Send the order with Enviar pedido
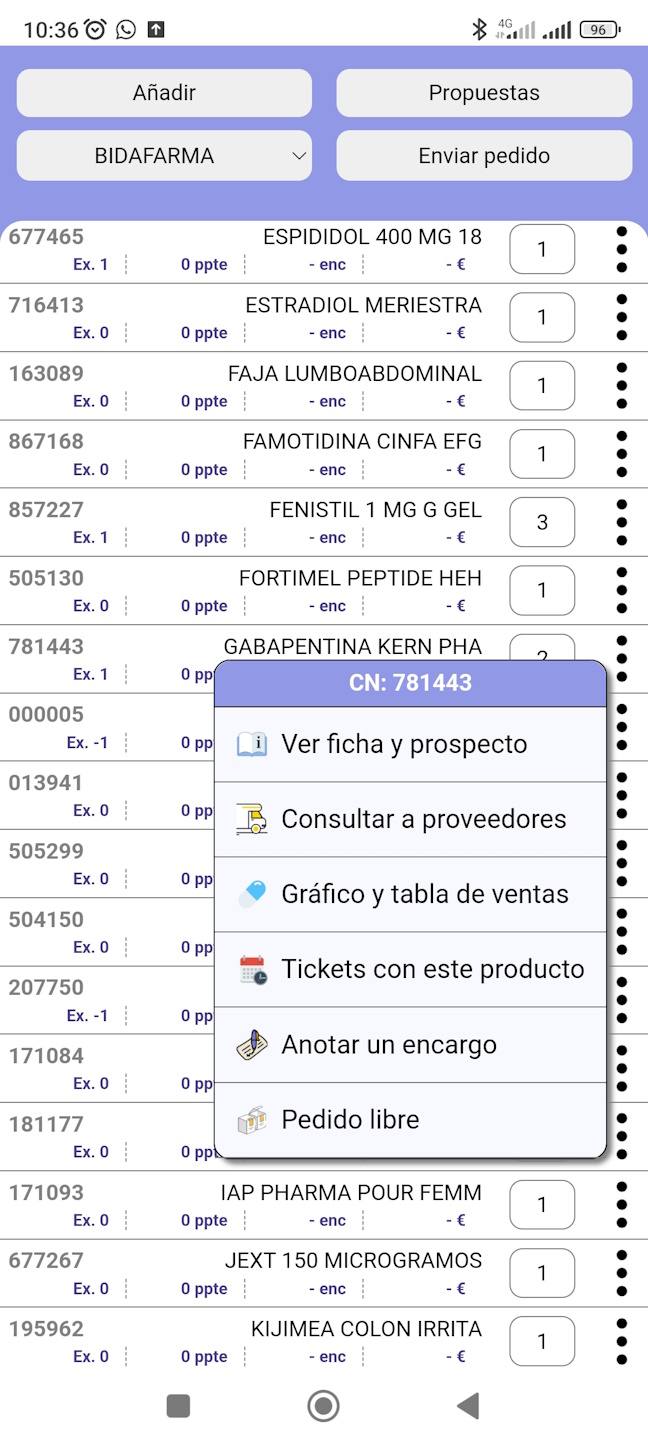This screenshot has height=1445, width=648. coord(484,156)
